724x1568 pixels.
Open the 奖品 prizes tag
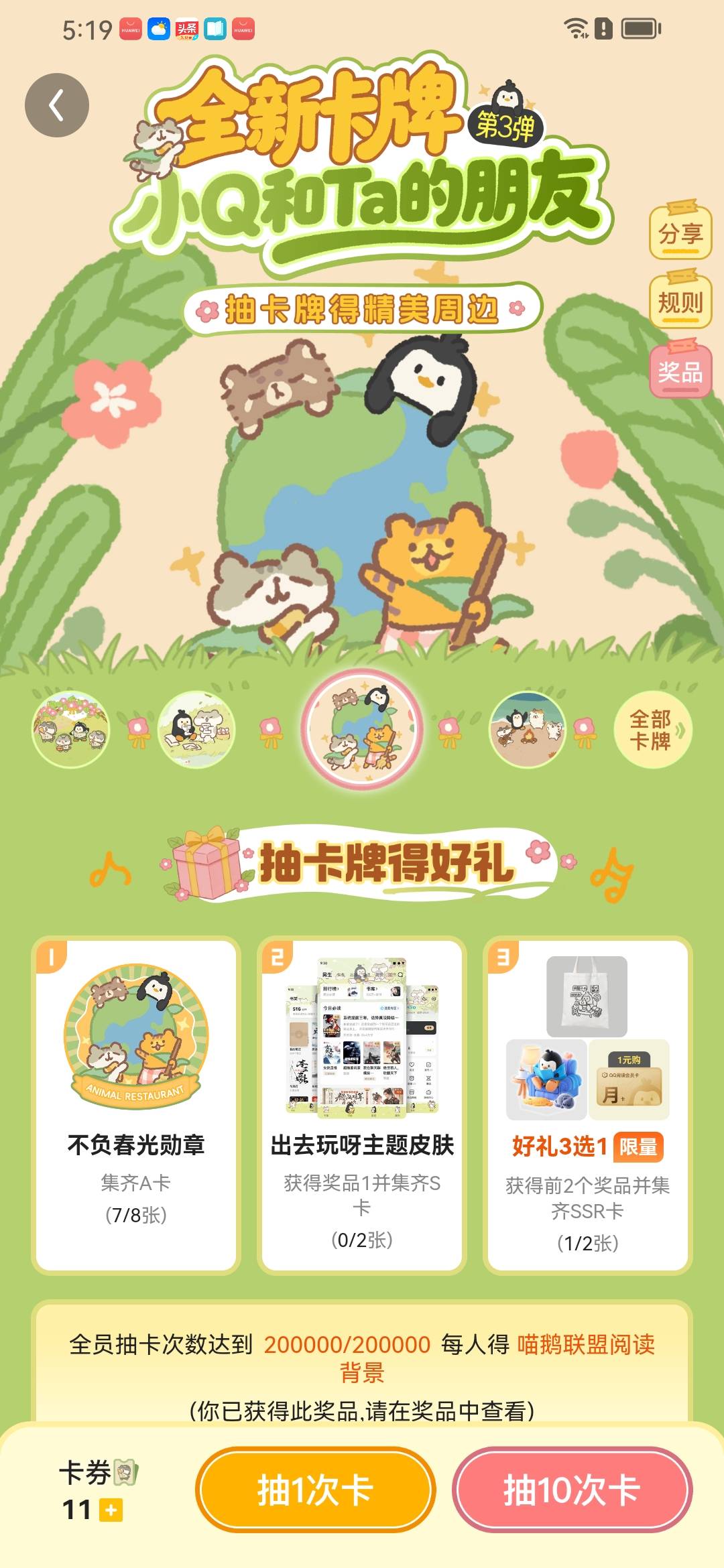click(x=680, y=371)
